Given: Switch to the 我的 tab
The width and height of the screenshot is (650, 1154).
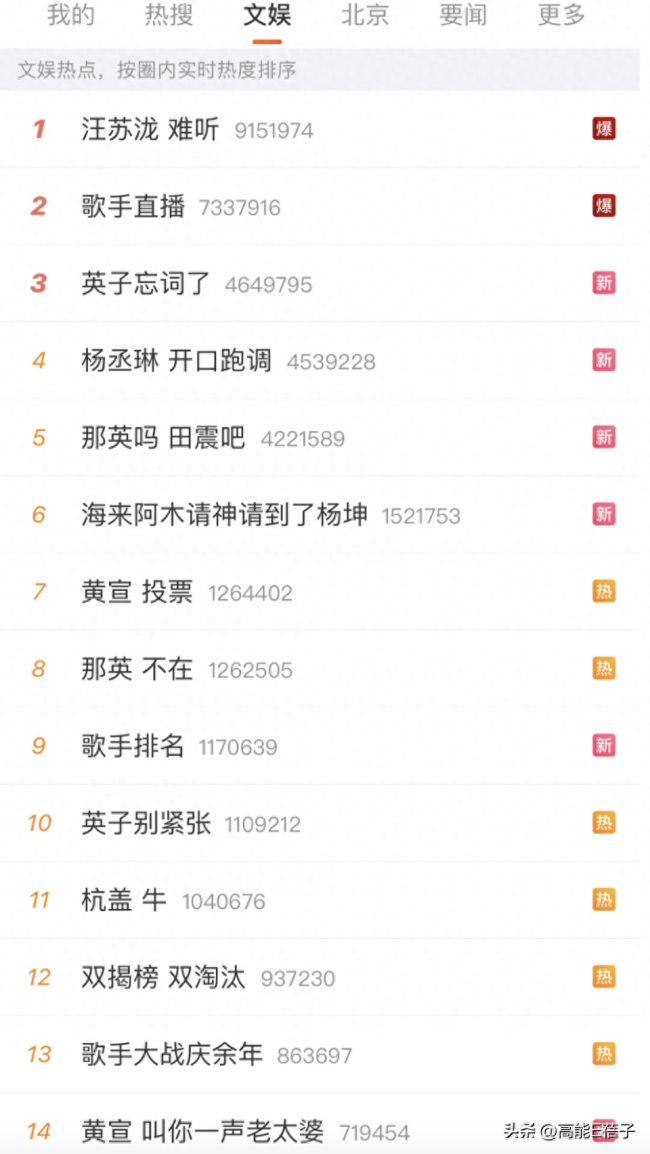Looking at the screenshot, I should pos(71,15).
